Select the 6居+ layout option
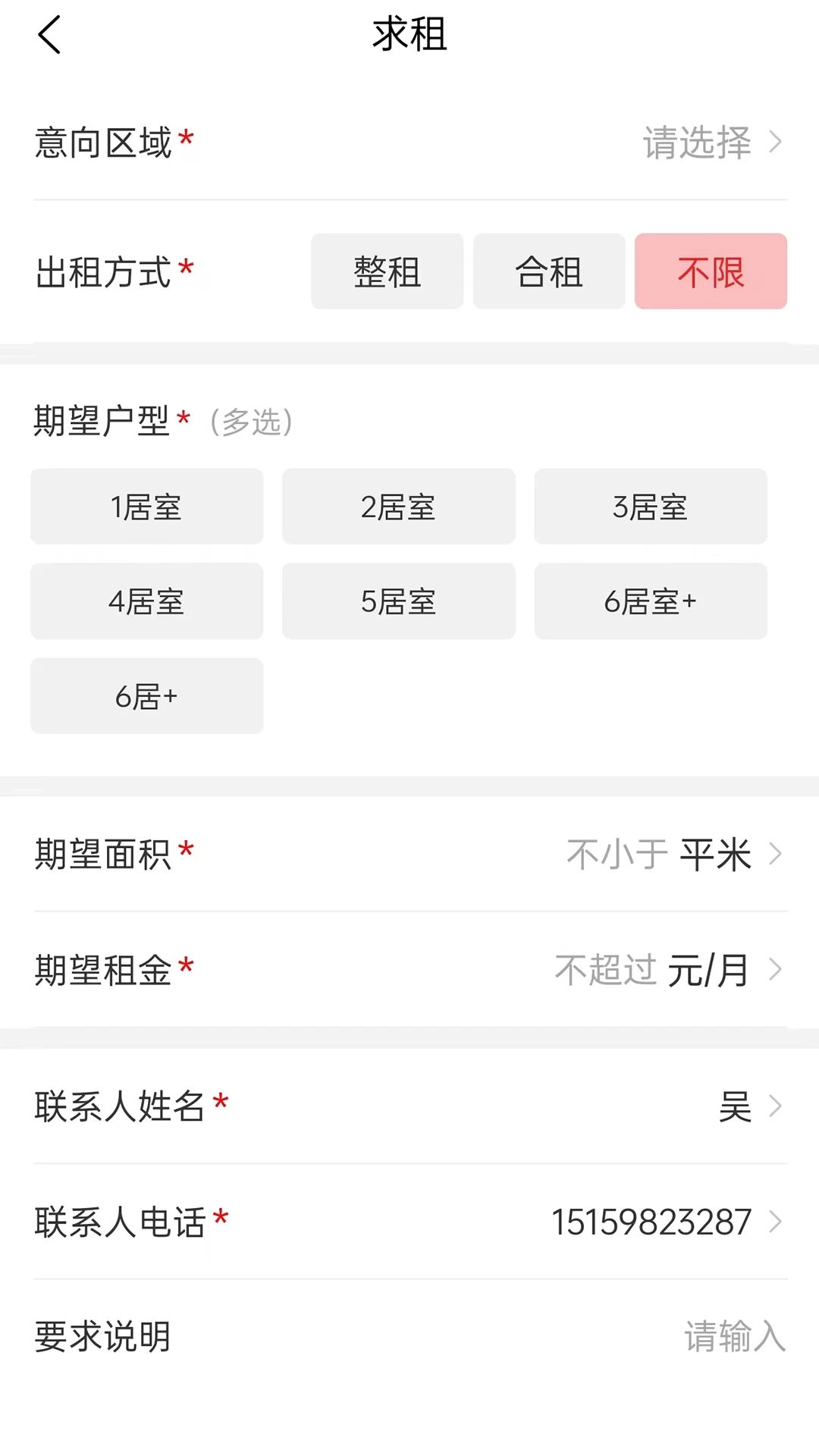The image size is (819, 1456). [x=146, y=695]
